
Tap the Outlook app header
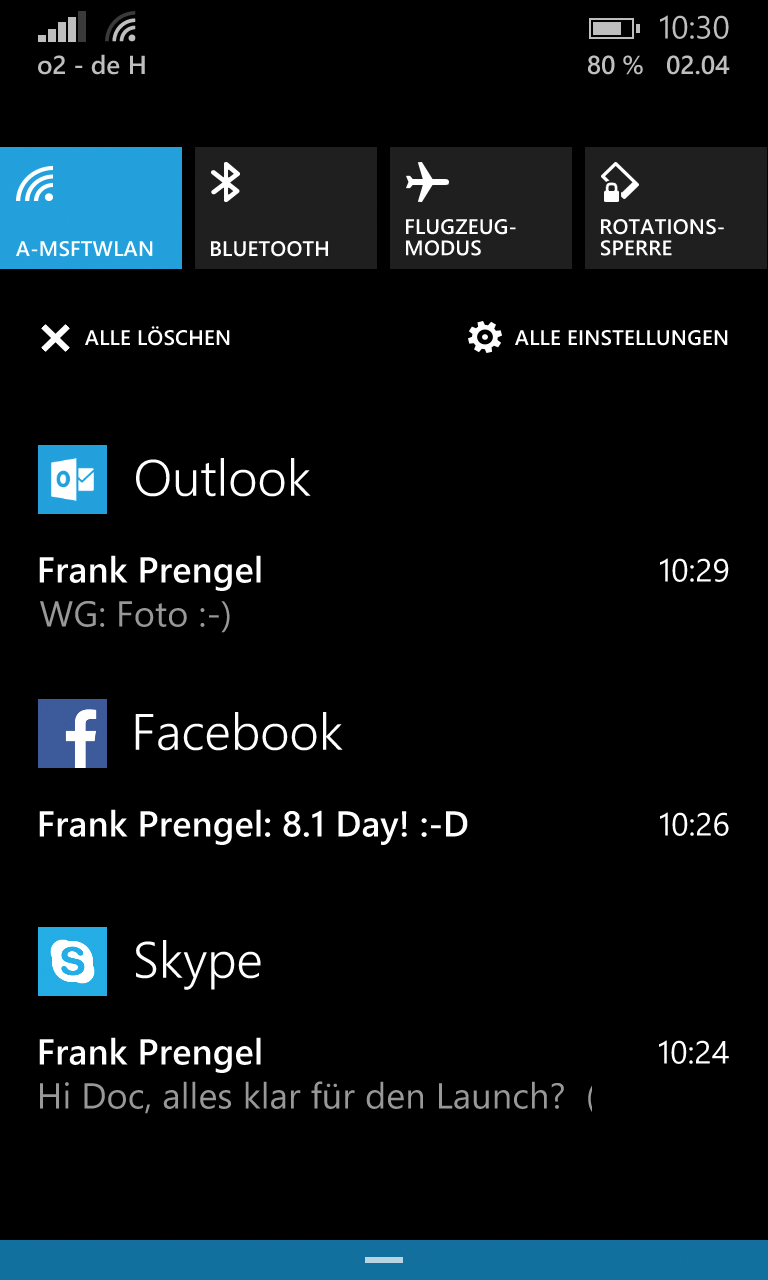(175, 479)
